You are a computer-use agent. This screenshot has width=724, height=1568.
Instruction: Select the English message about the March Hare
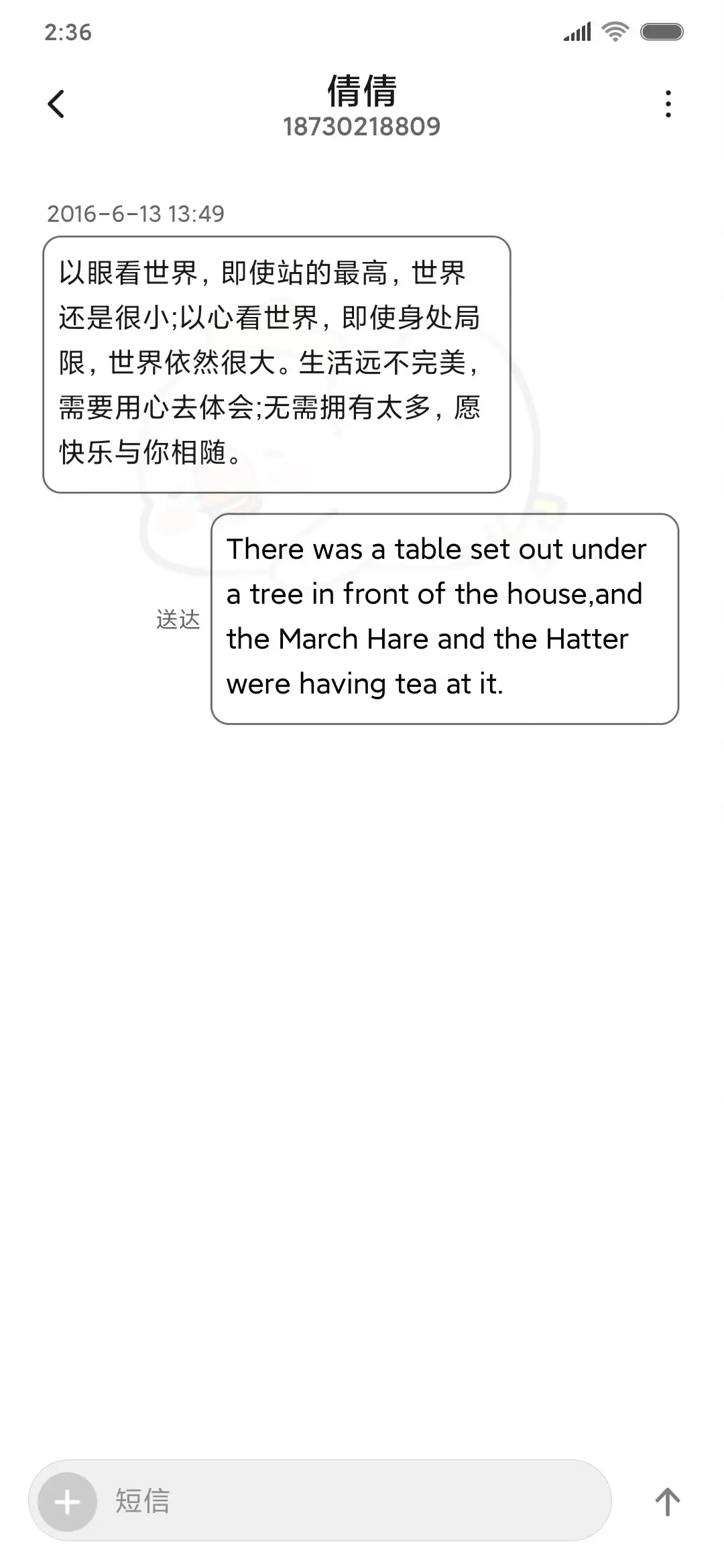(442, 616)
